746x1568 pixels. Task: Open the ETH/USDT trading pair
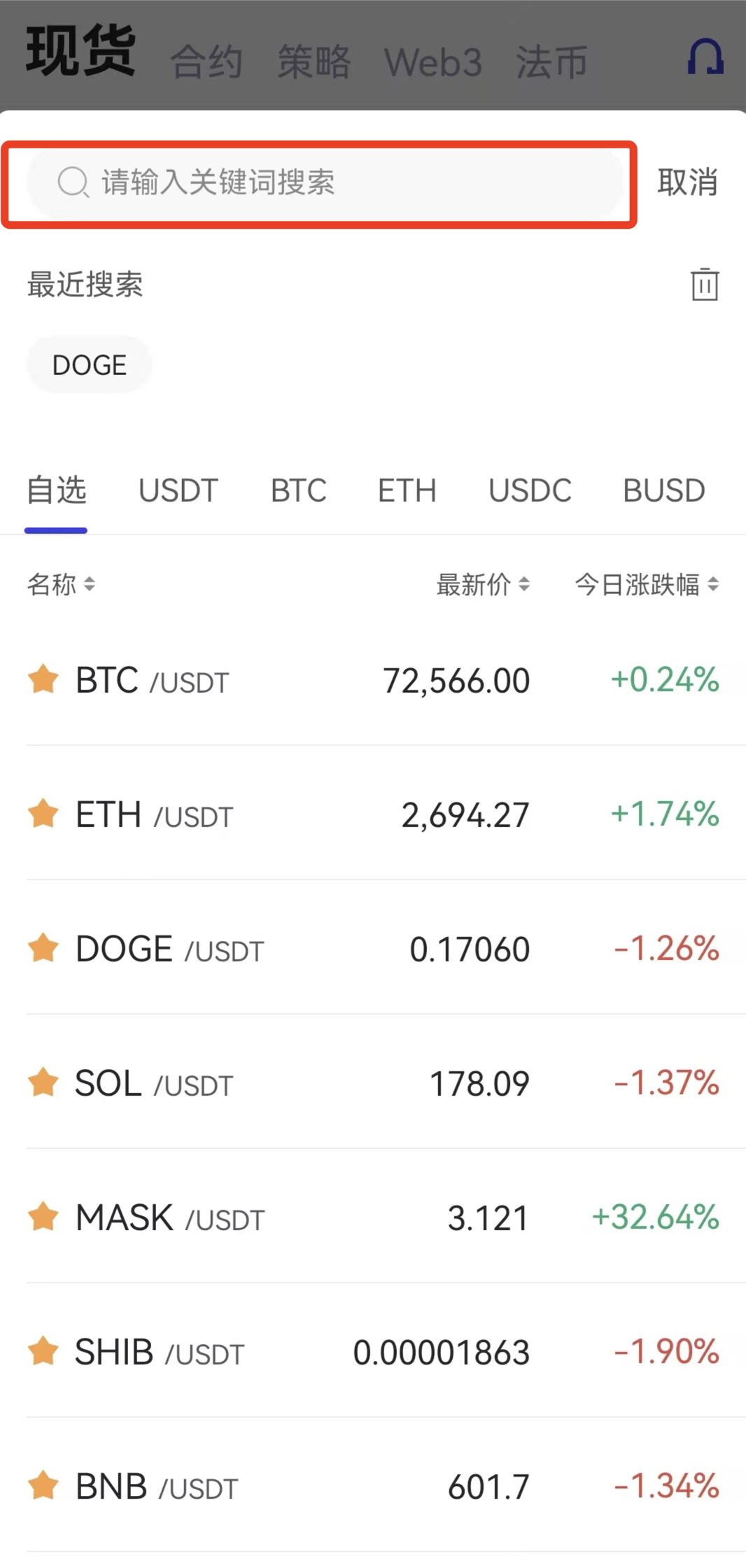click(x=373, y=814)
